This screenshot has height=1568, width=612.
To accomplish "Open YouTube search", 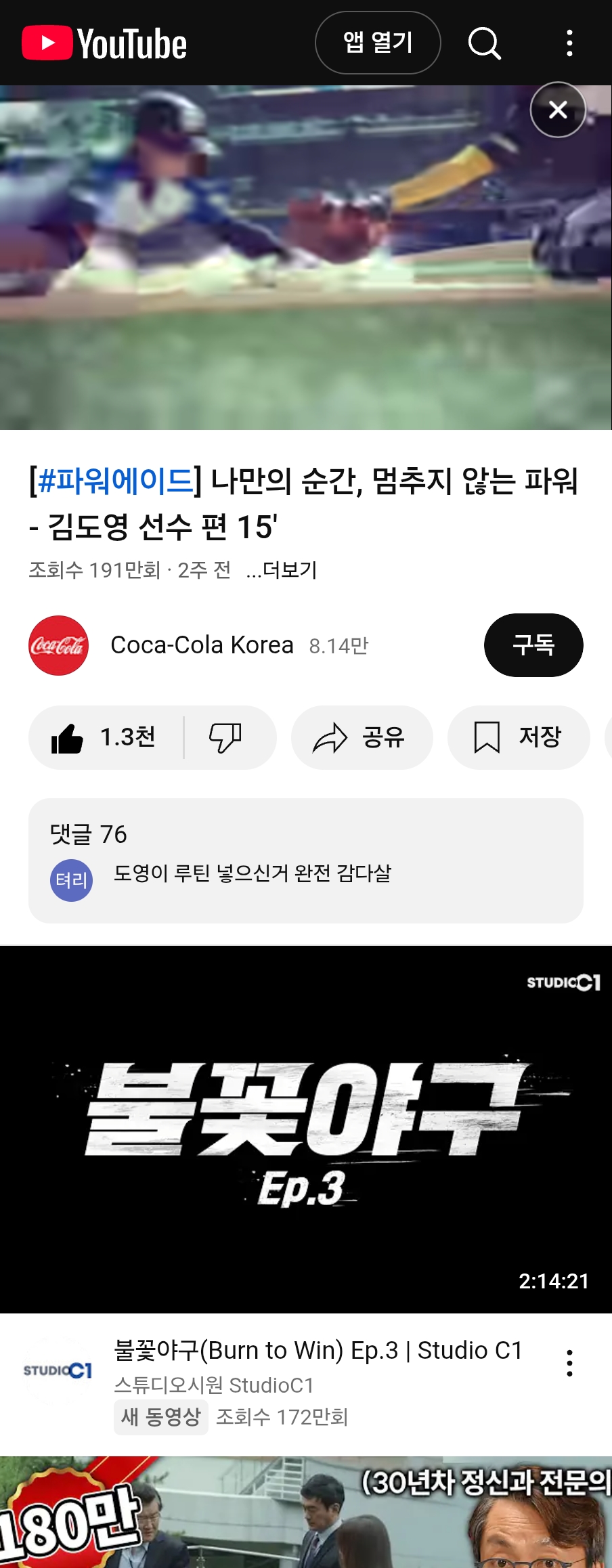I will pos(484,43).
